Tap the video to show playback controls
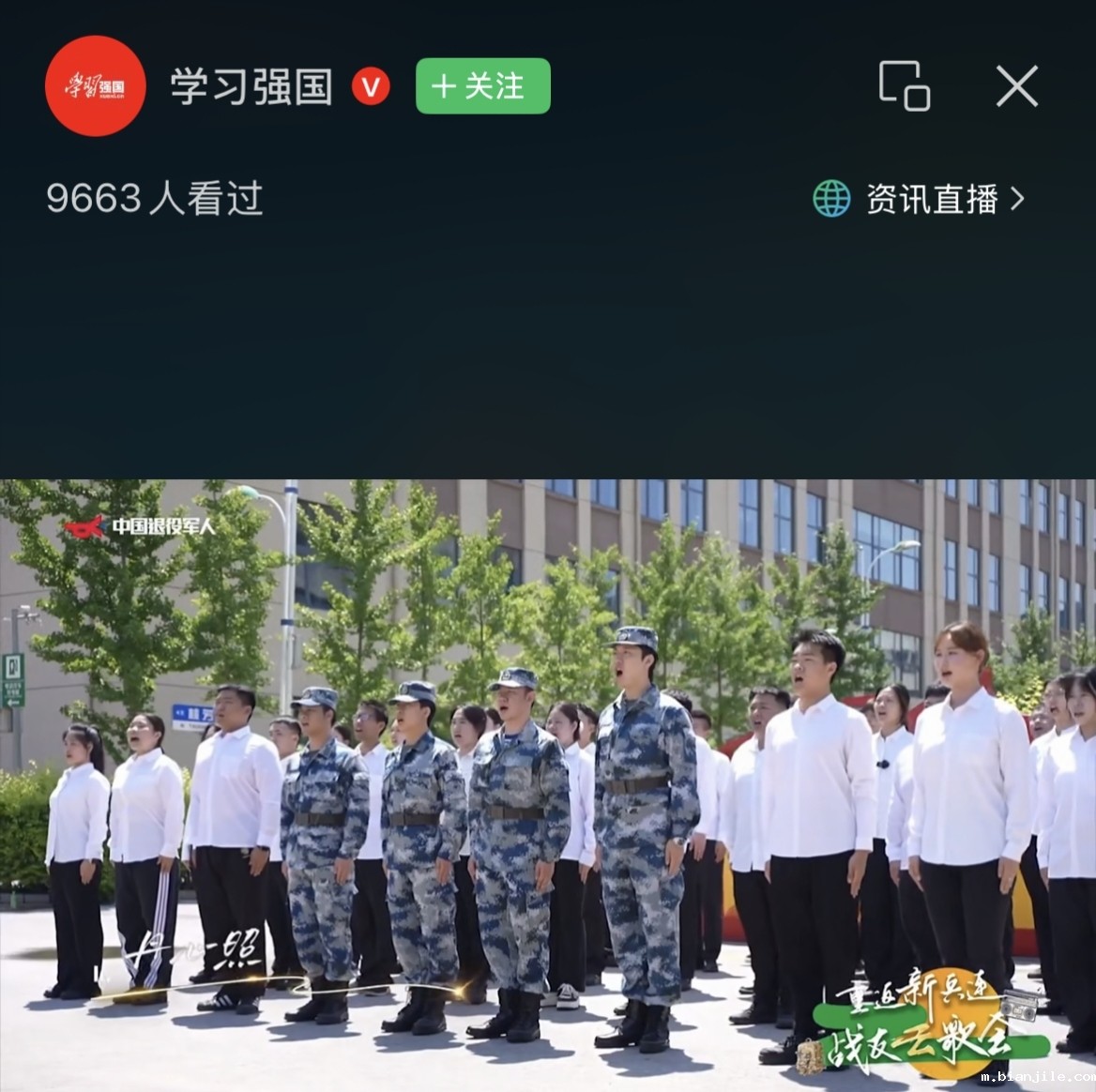 click(548, 784)
